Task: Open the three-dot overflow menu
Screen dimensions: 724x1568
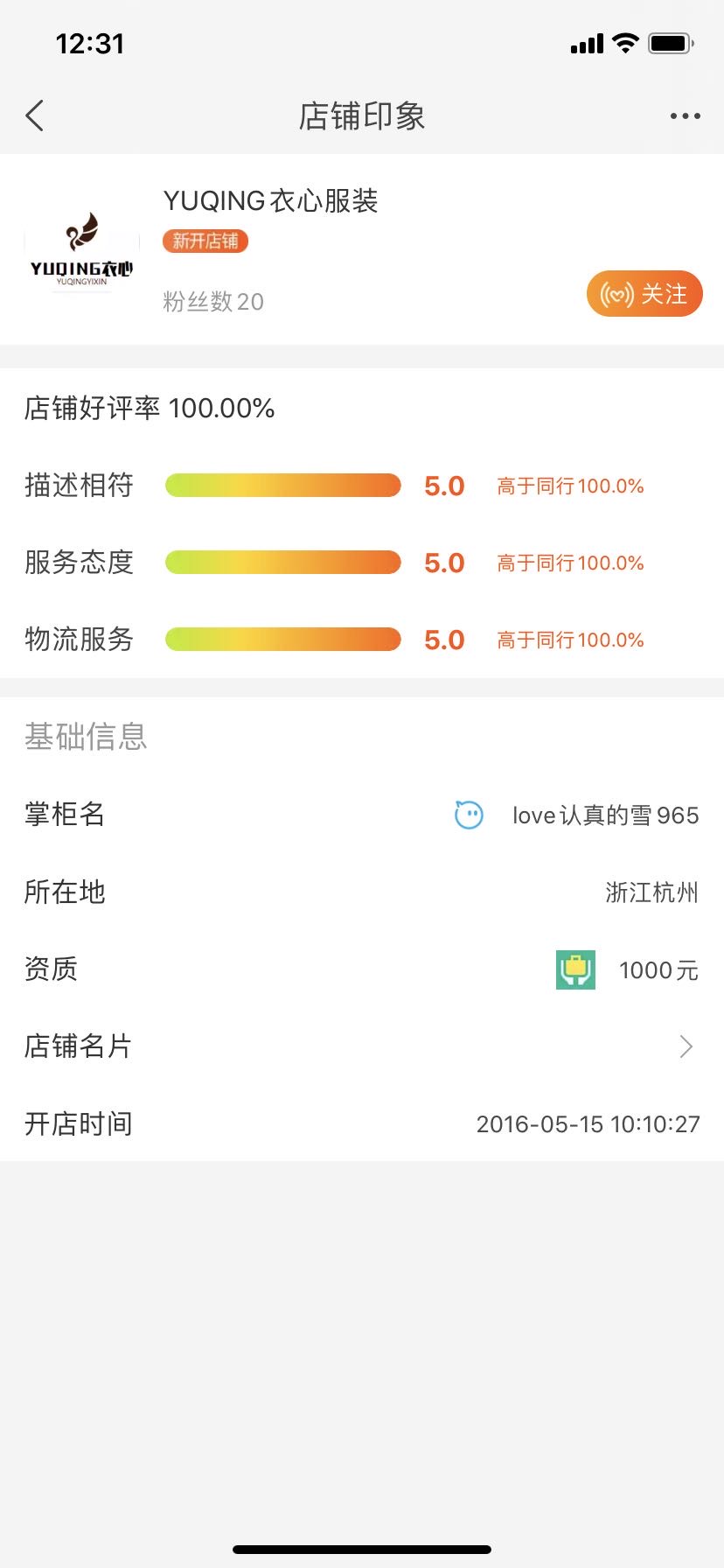Action: [685, 115]
